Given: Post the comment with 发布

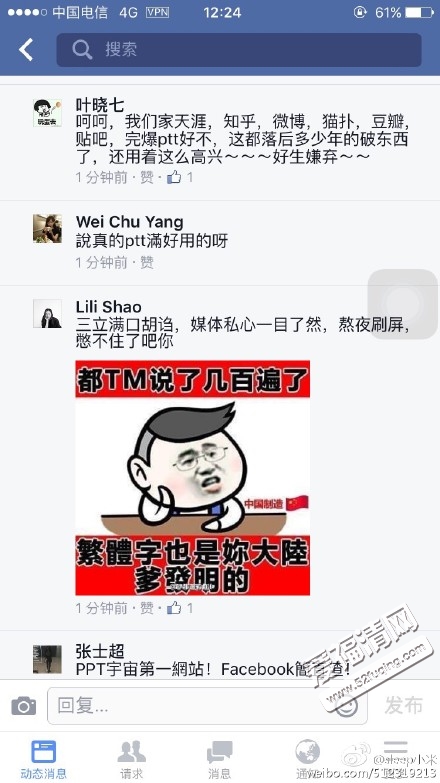Looking at the screenshot, I should (404, 706).
